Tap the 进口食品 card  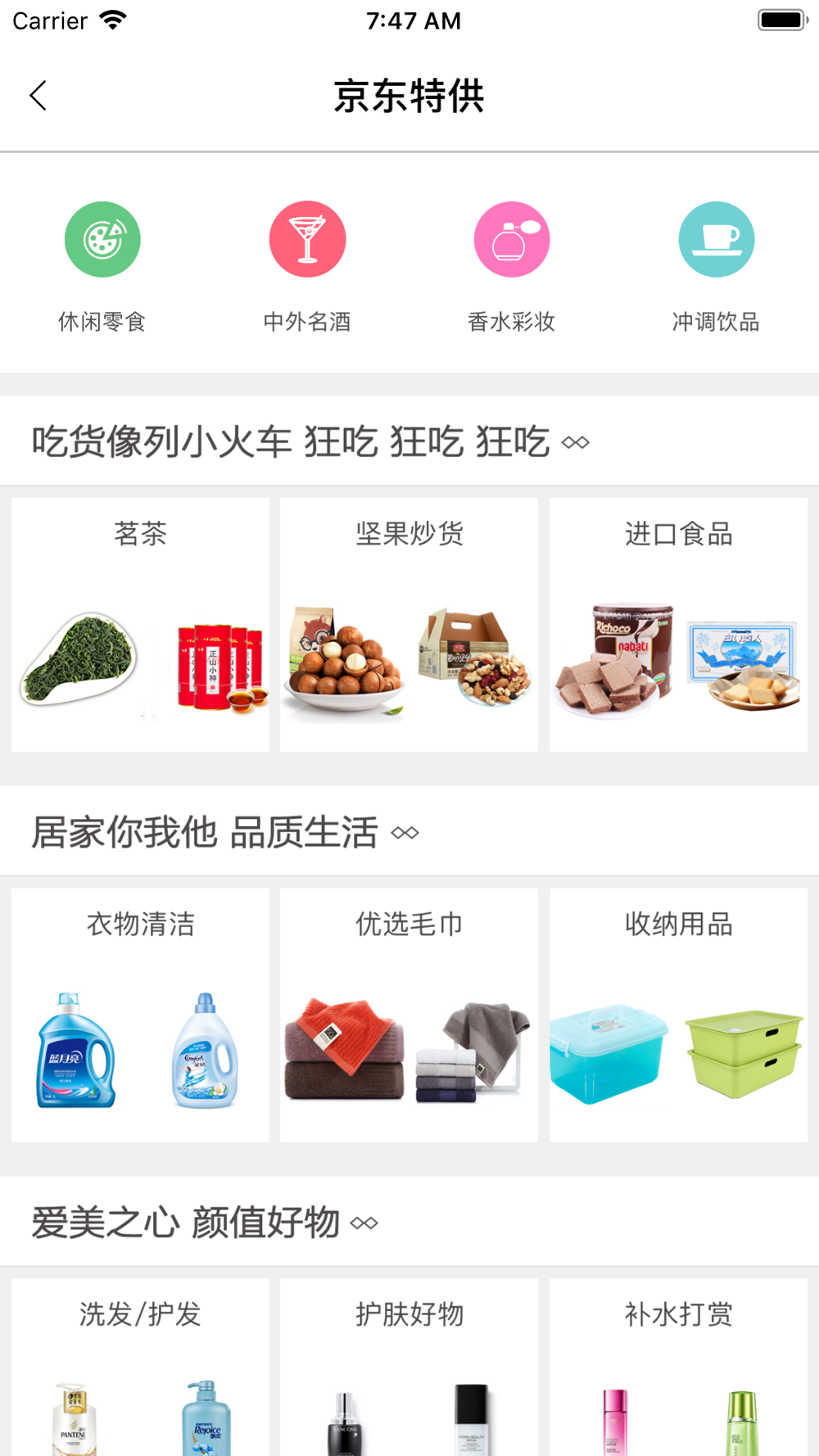point(678,625)
